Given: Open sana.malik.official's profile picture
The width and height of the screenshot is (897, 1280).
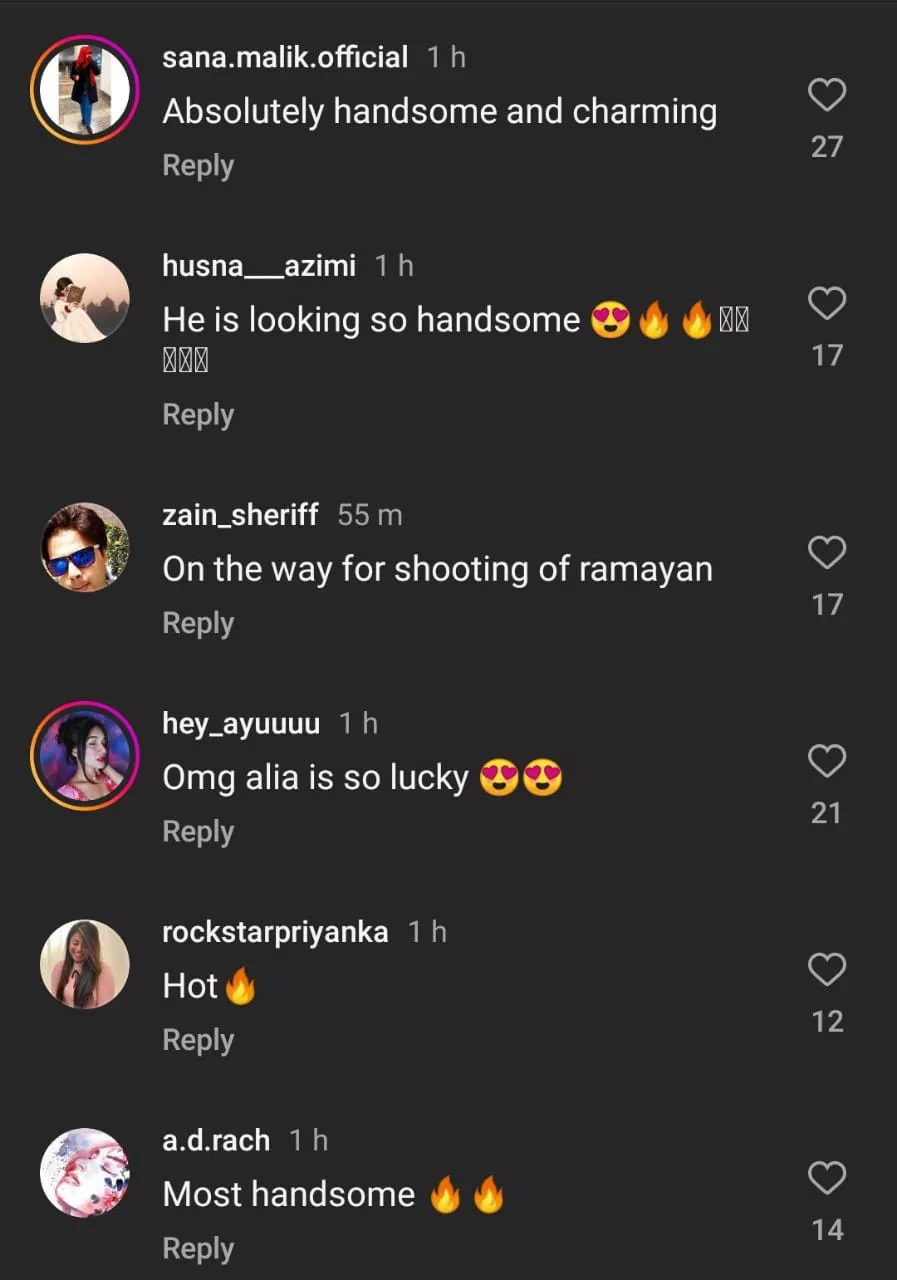Looking at the screenshot, I should click(84, 90).
